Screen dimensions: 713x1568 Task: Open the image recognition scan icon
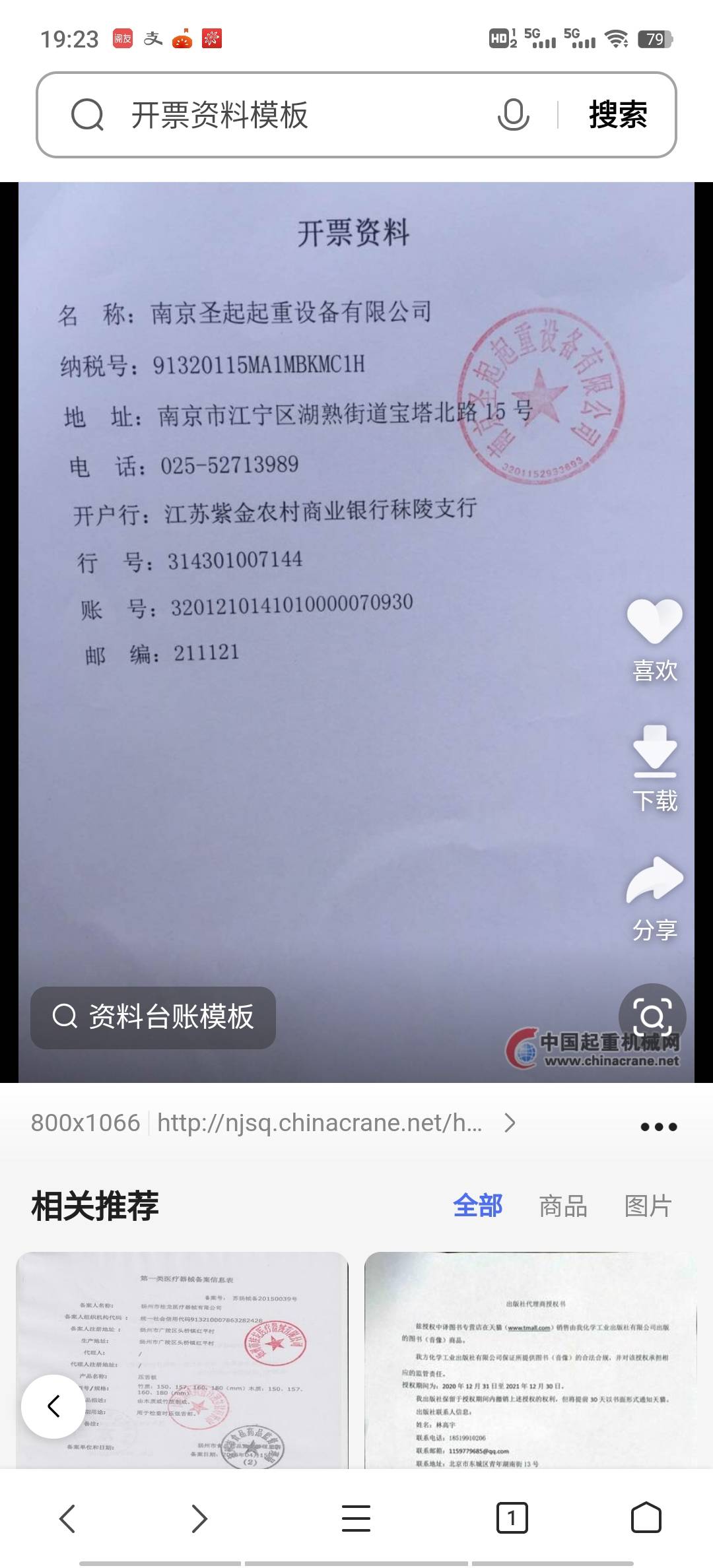tap(652, 1017)
